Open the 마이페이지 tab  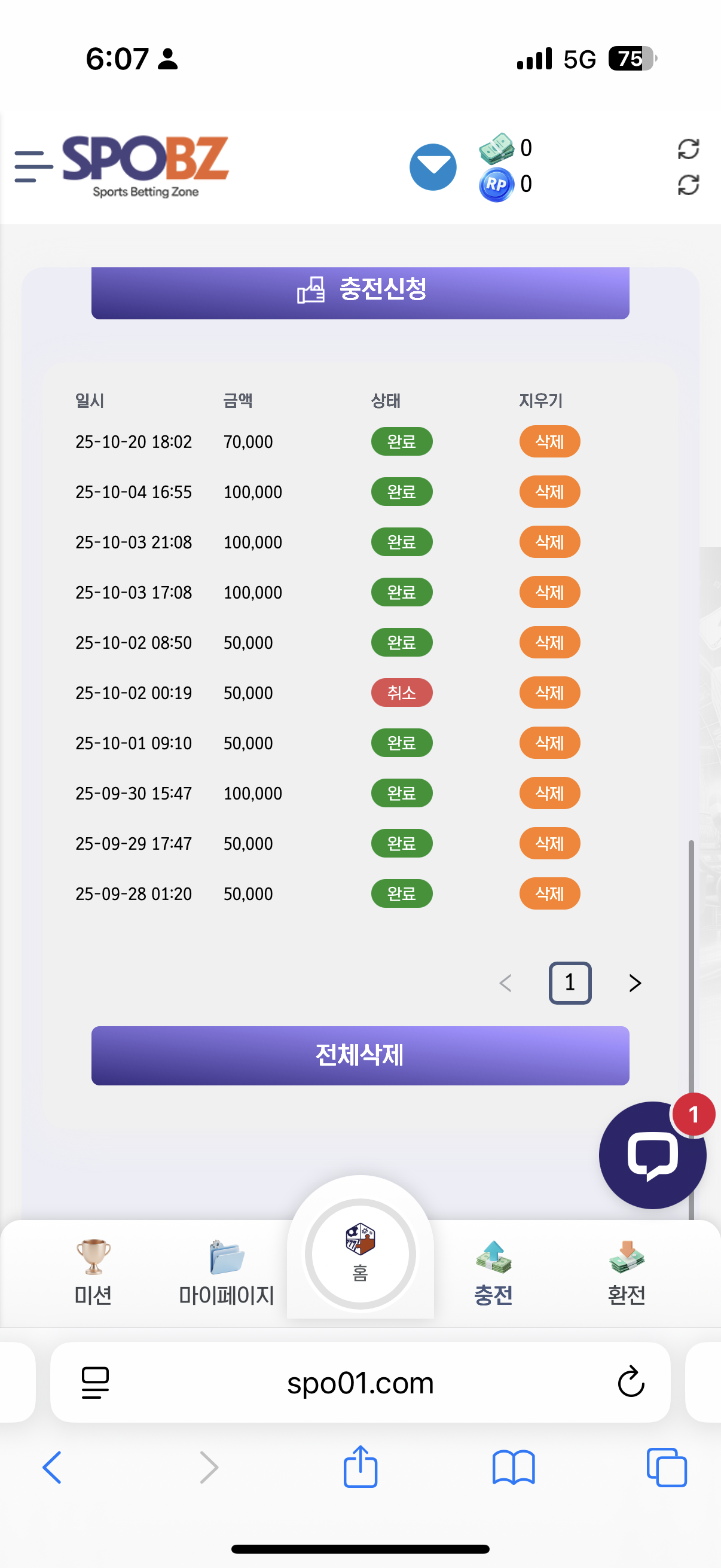click(x=227, y=1272)
